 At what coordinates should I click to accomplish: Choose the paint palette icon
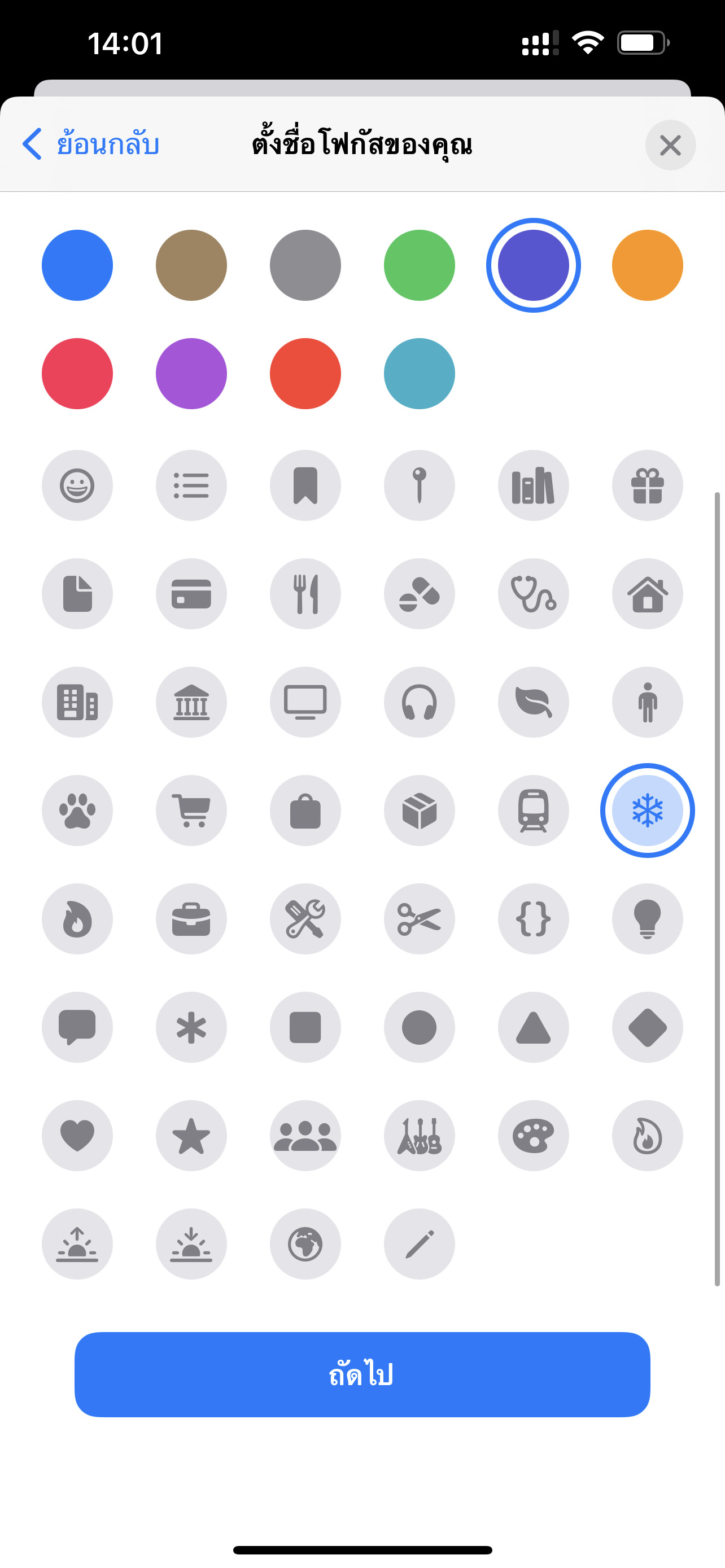[533, 1136]
